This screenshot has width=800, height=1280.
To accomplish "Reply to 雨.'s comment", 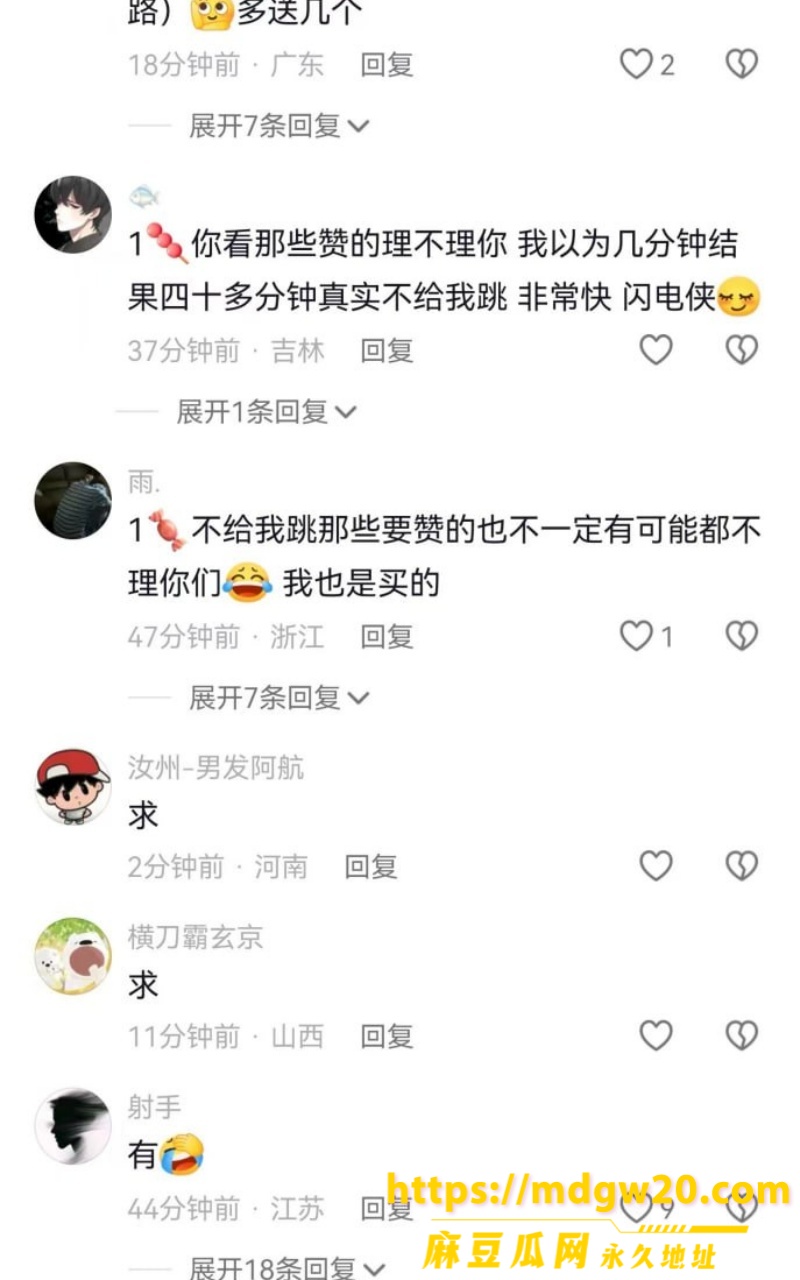I will [387, 637].
